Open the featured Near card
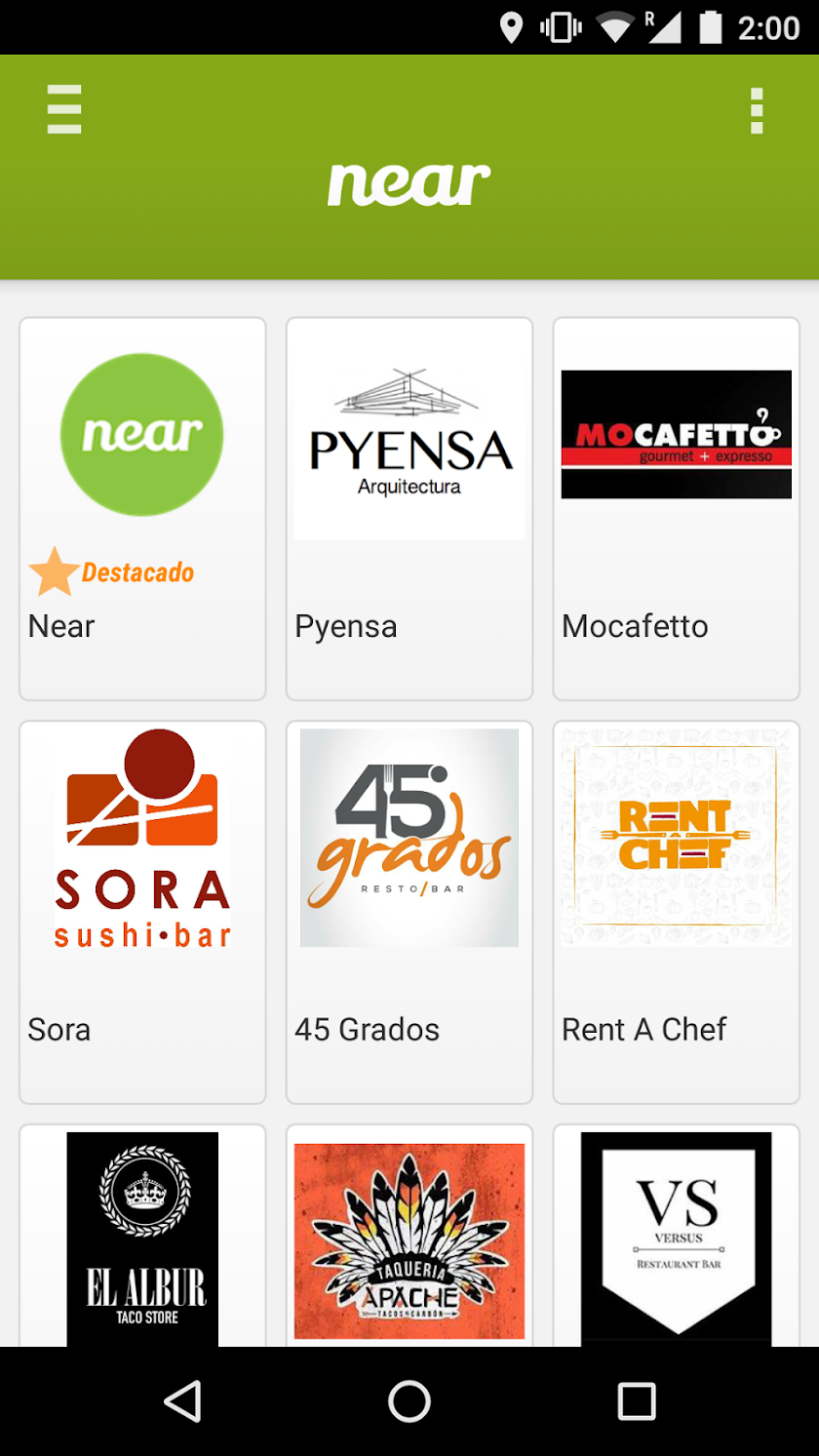Image resolution: width=819 pixels, height=1456 pixels. (142, 508)
